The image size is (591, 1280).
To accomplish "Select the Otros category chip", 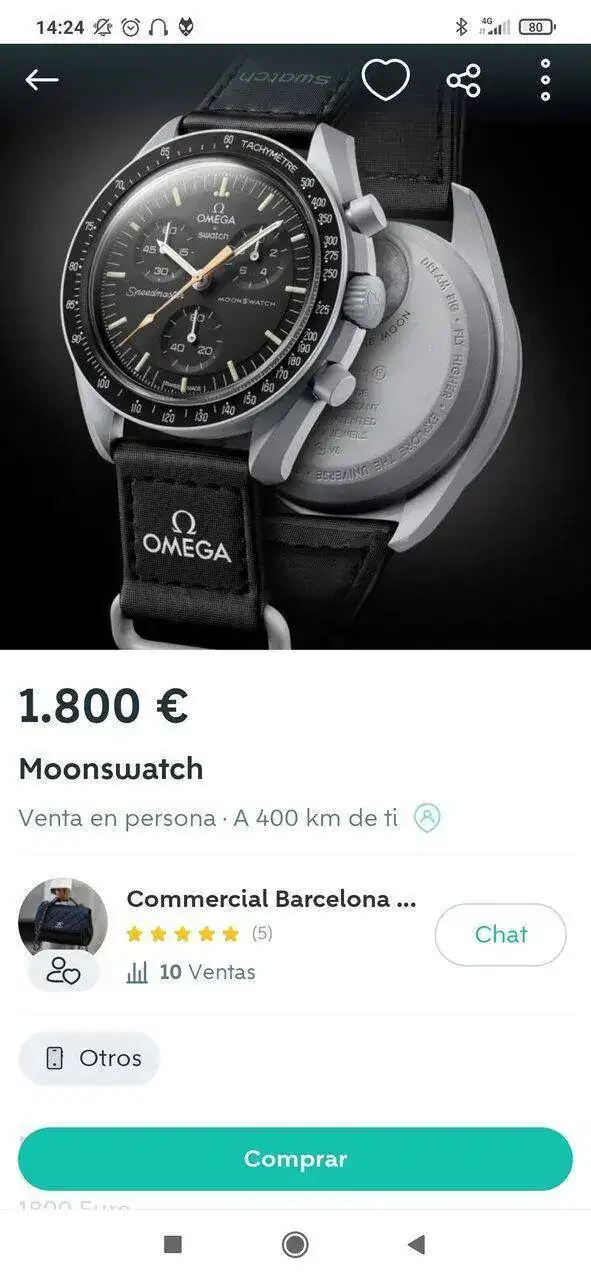I will click(x=89, y=1058).
